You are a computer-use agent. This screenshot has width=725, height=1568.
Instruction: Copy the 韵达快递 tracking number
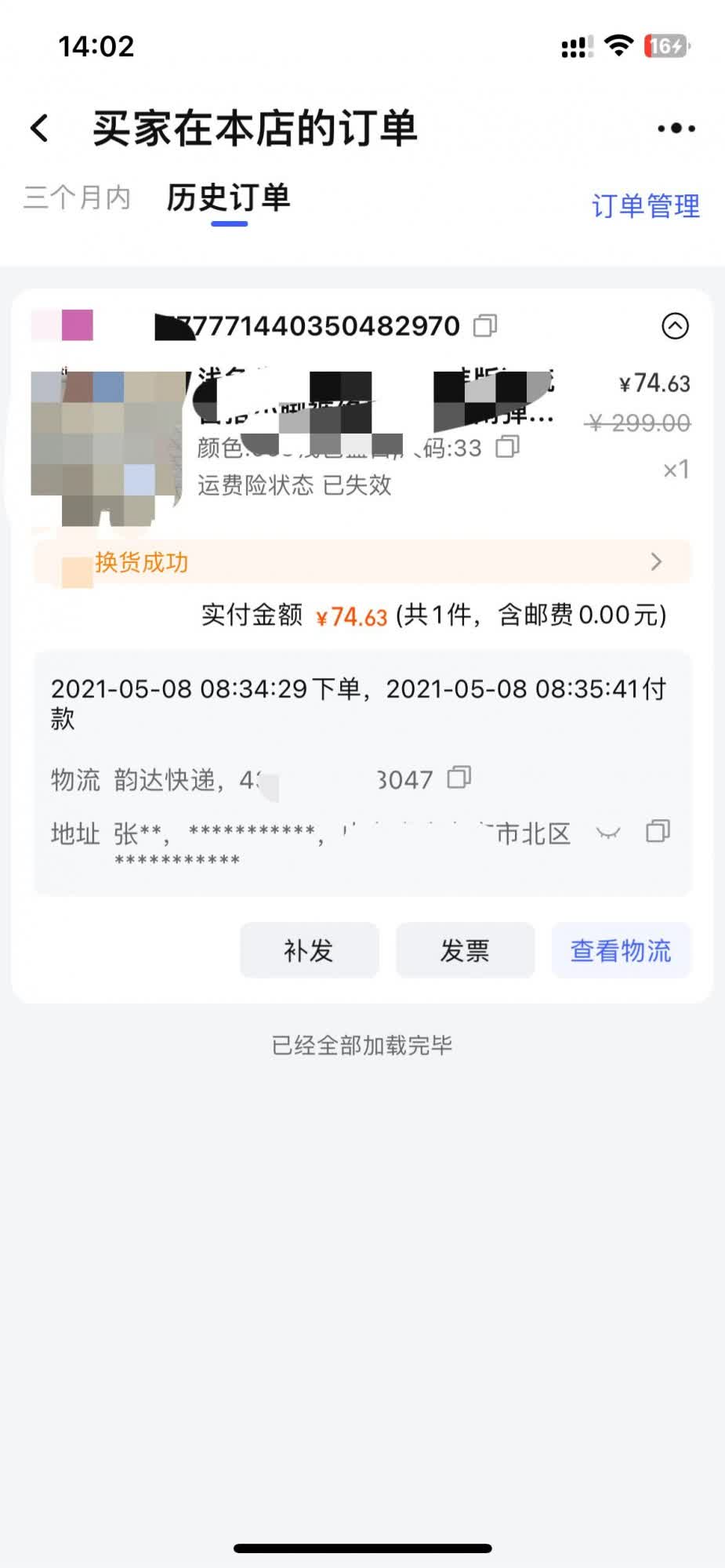[459, 778]
